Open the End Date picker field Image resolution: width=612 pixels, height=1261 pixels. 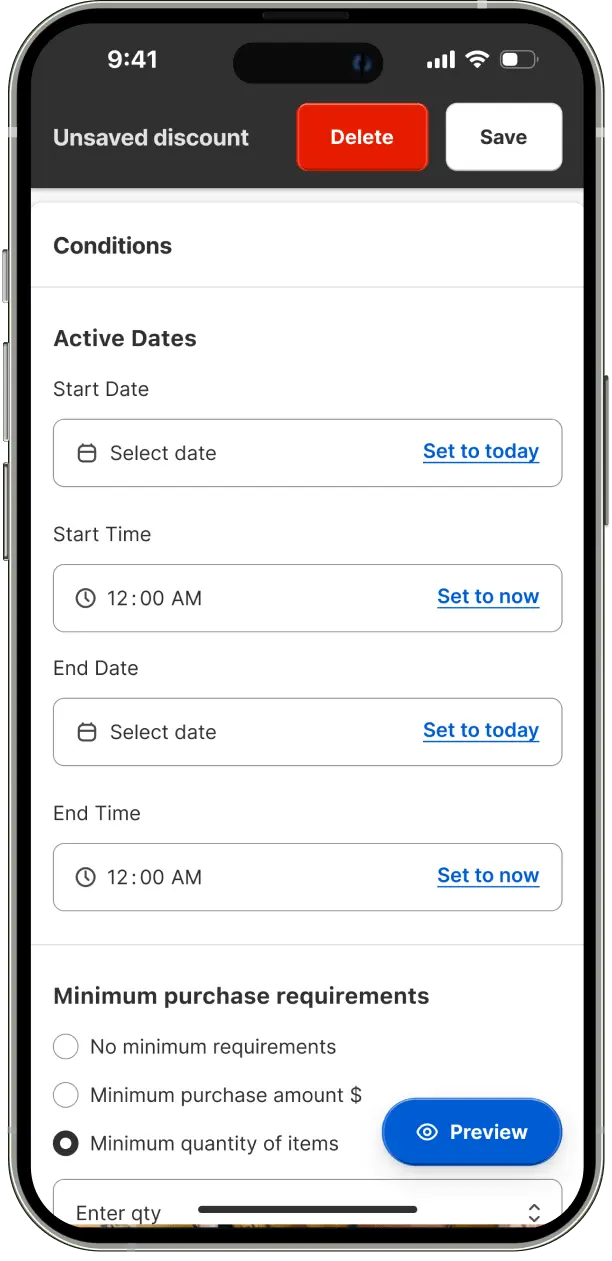(230, 732)
